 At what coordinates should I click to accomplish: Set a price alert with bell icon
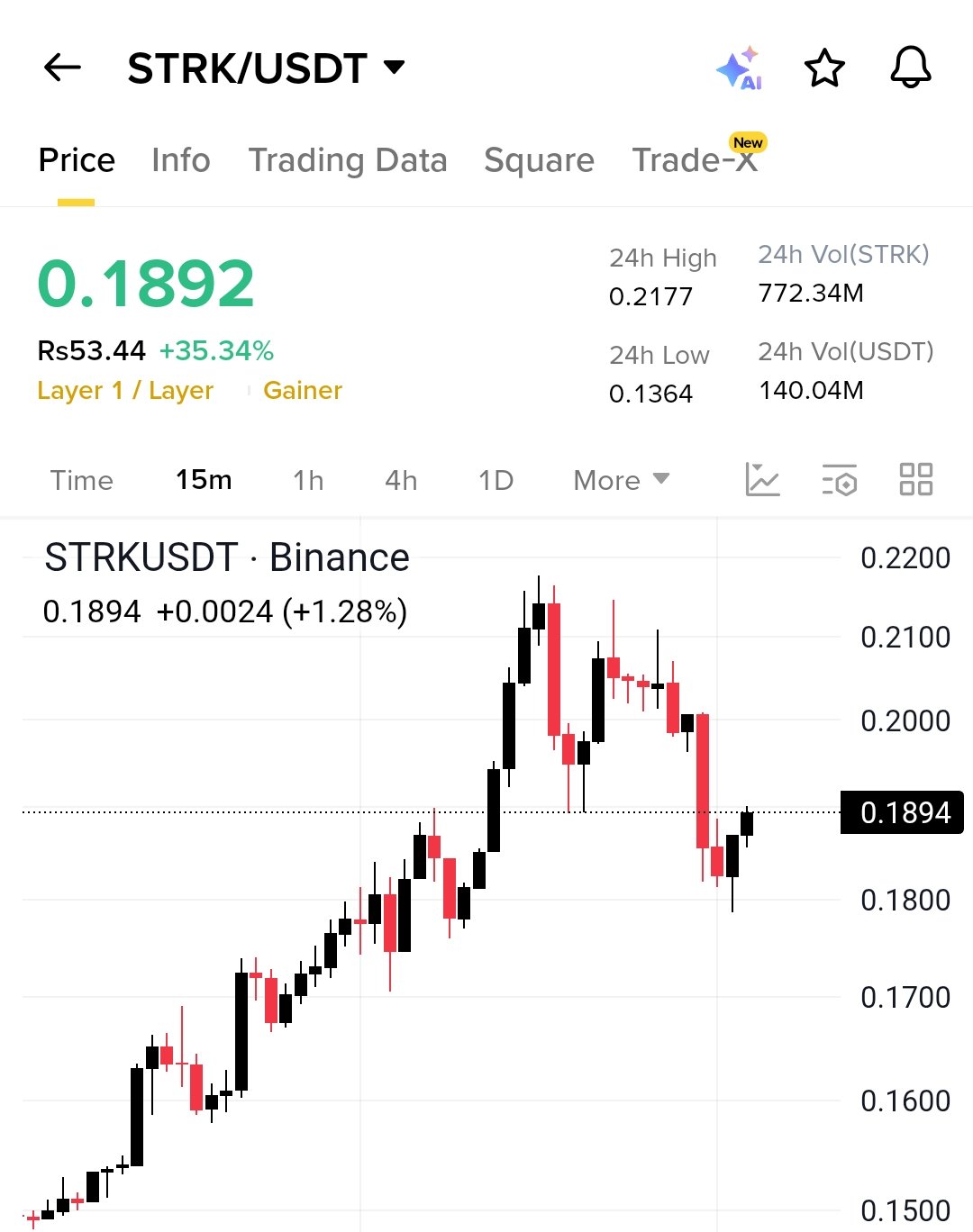click(910, 68)
